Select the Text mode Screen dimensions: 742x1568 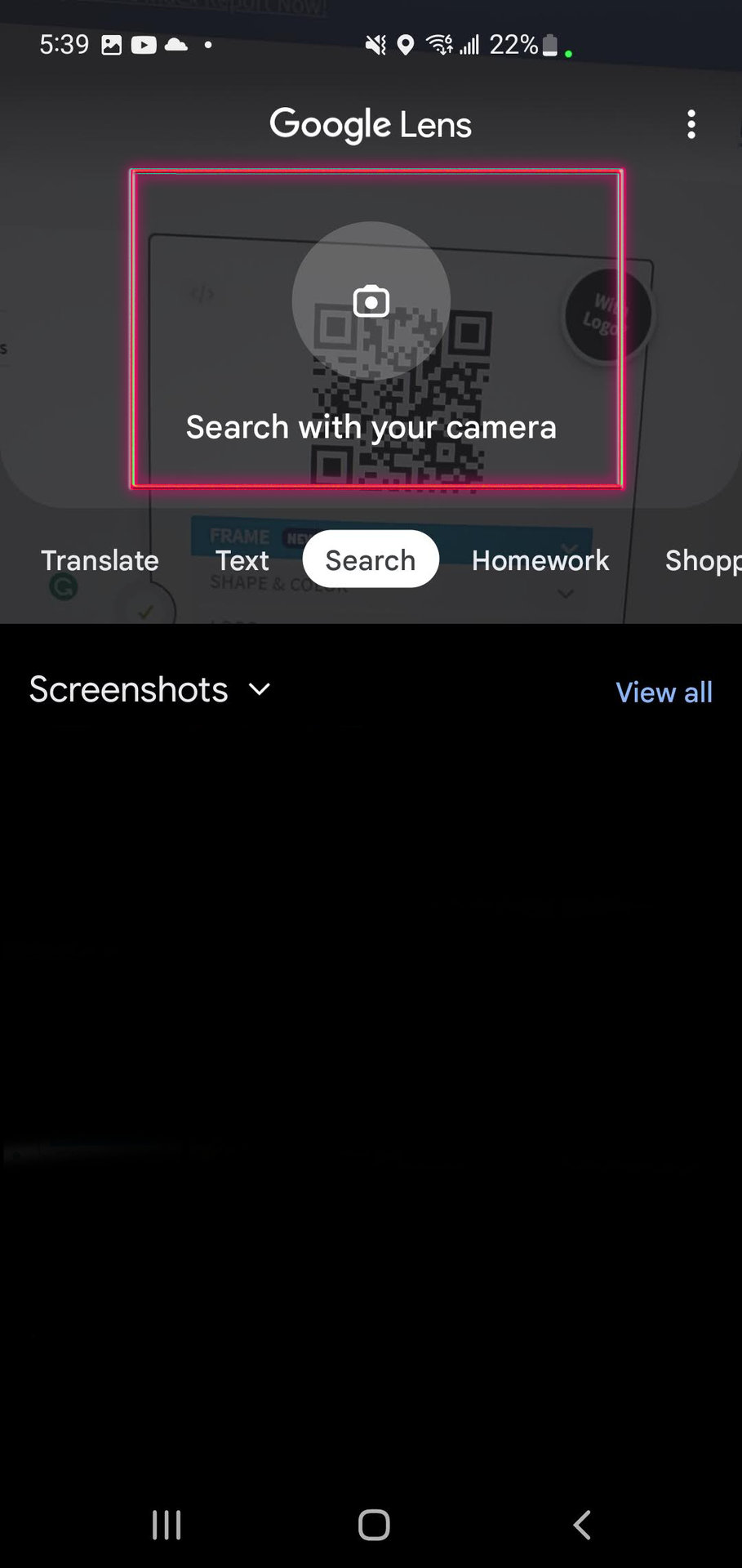click(x=242, y=560)
